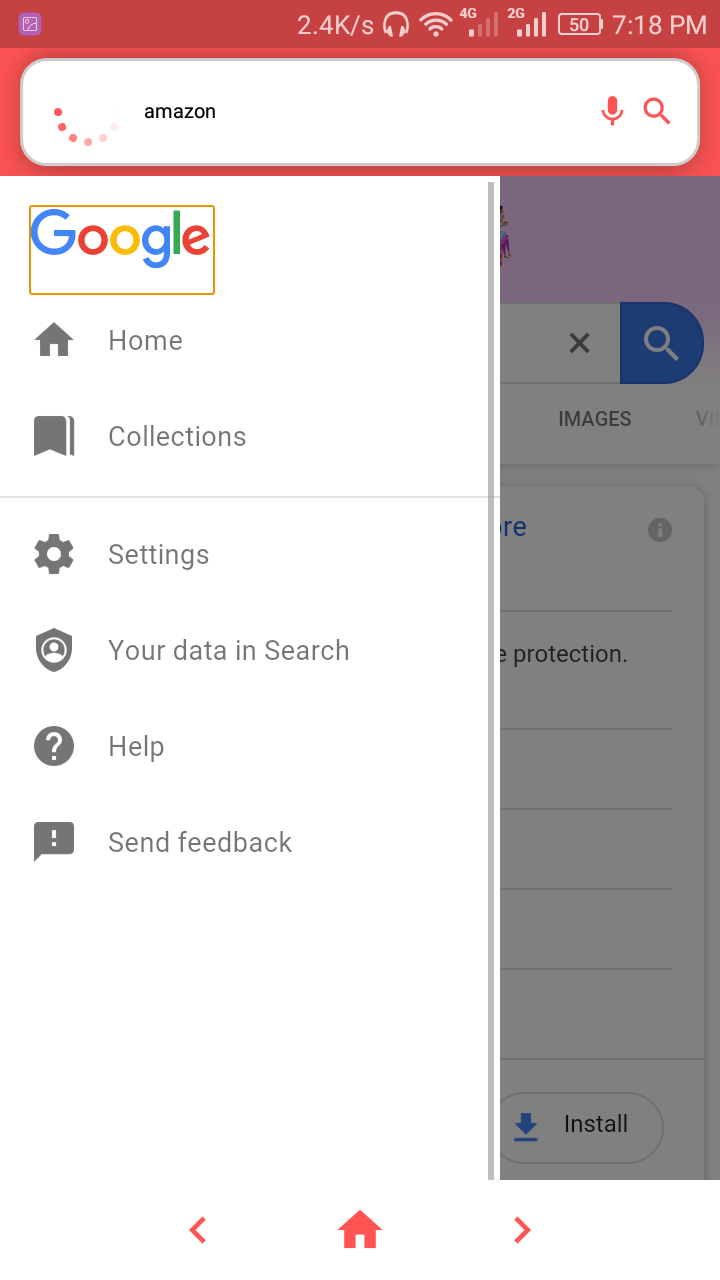Tap the forward arrow at bottom right
Screen dimensions: 720x1280
tap(521, 1230)
